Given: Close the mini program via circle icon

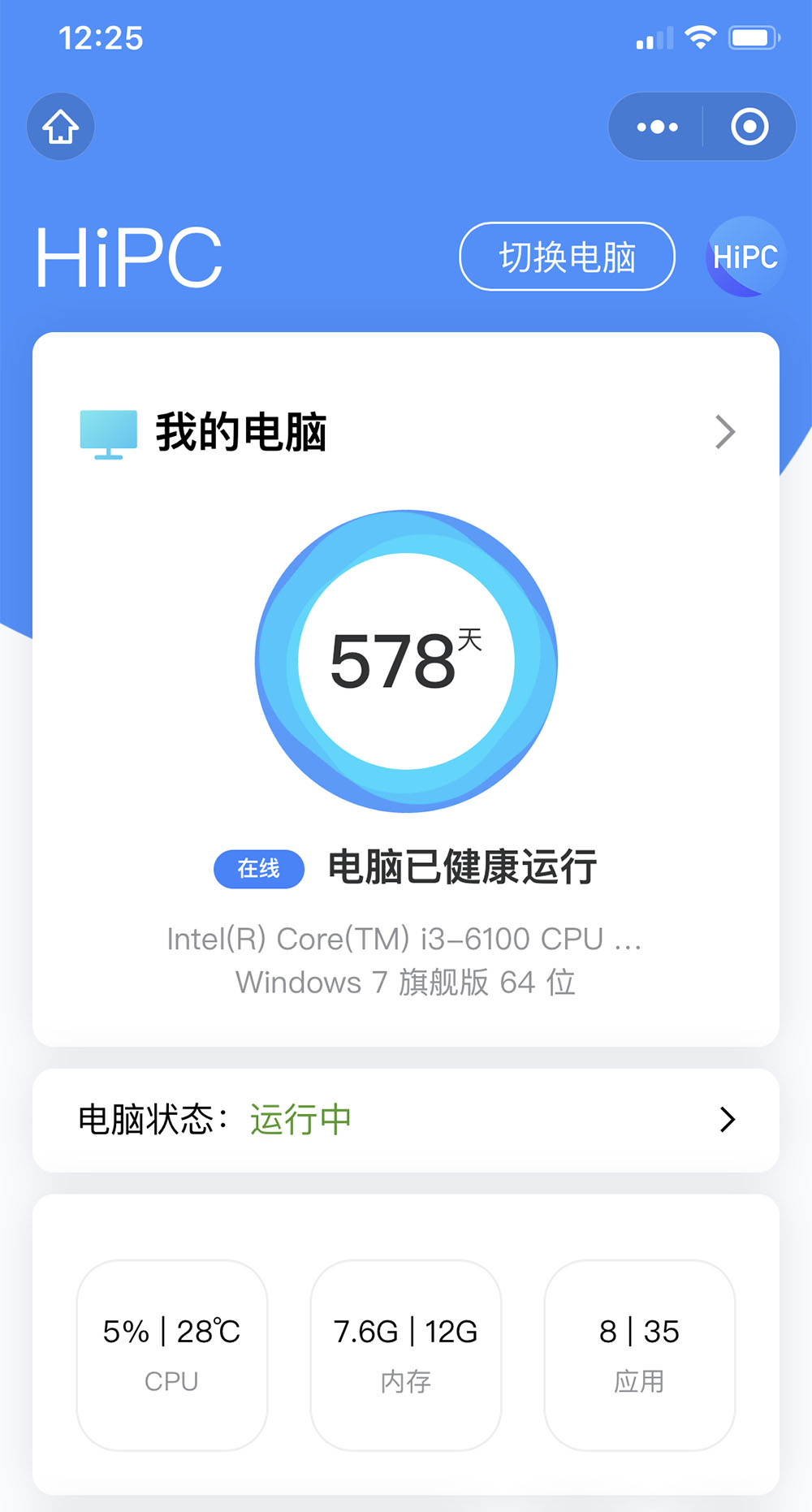Looking at the screenshot, I should pos(749,127).
